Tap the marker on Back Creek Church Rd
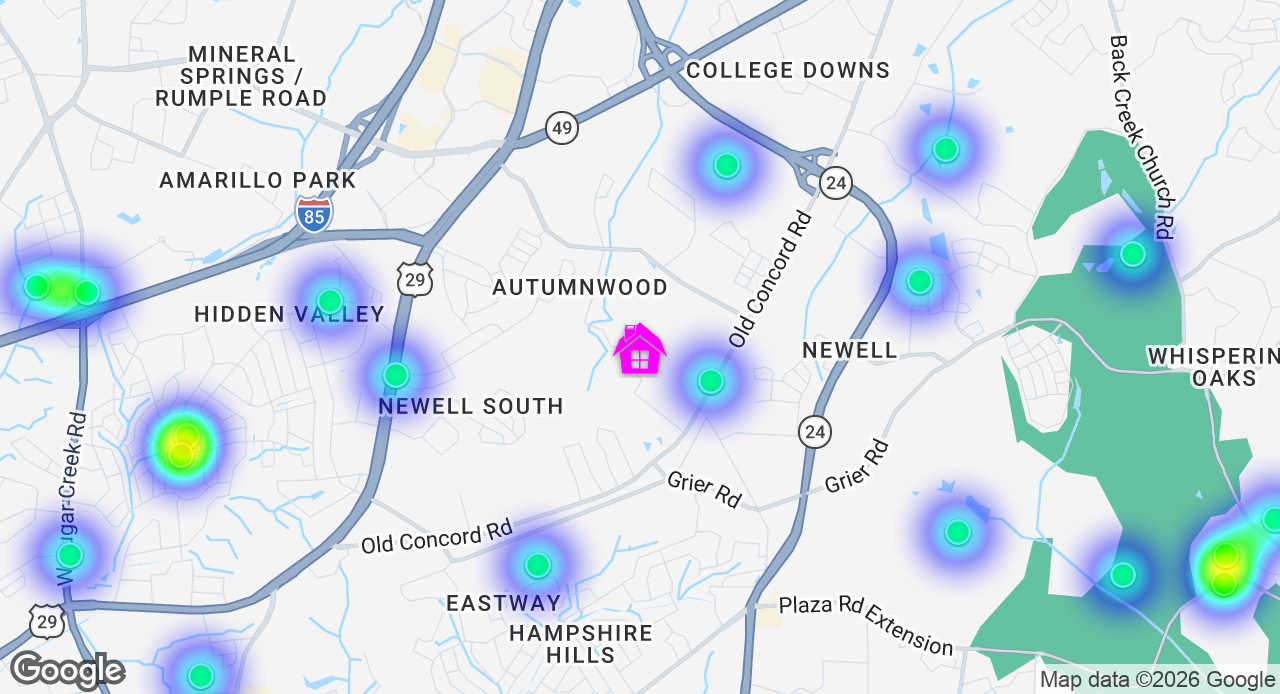The height and width of the screenshot is (694, 1280). click(x=1132, y=254)
